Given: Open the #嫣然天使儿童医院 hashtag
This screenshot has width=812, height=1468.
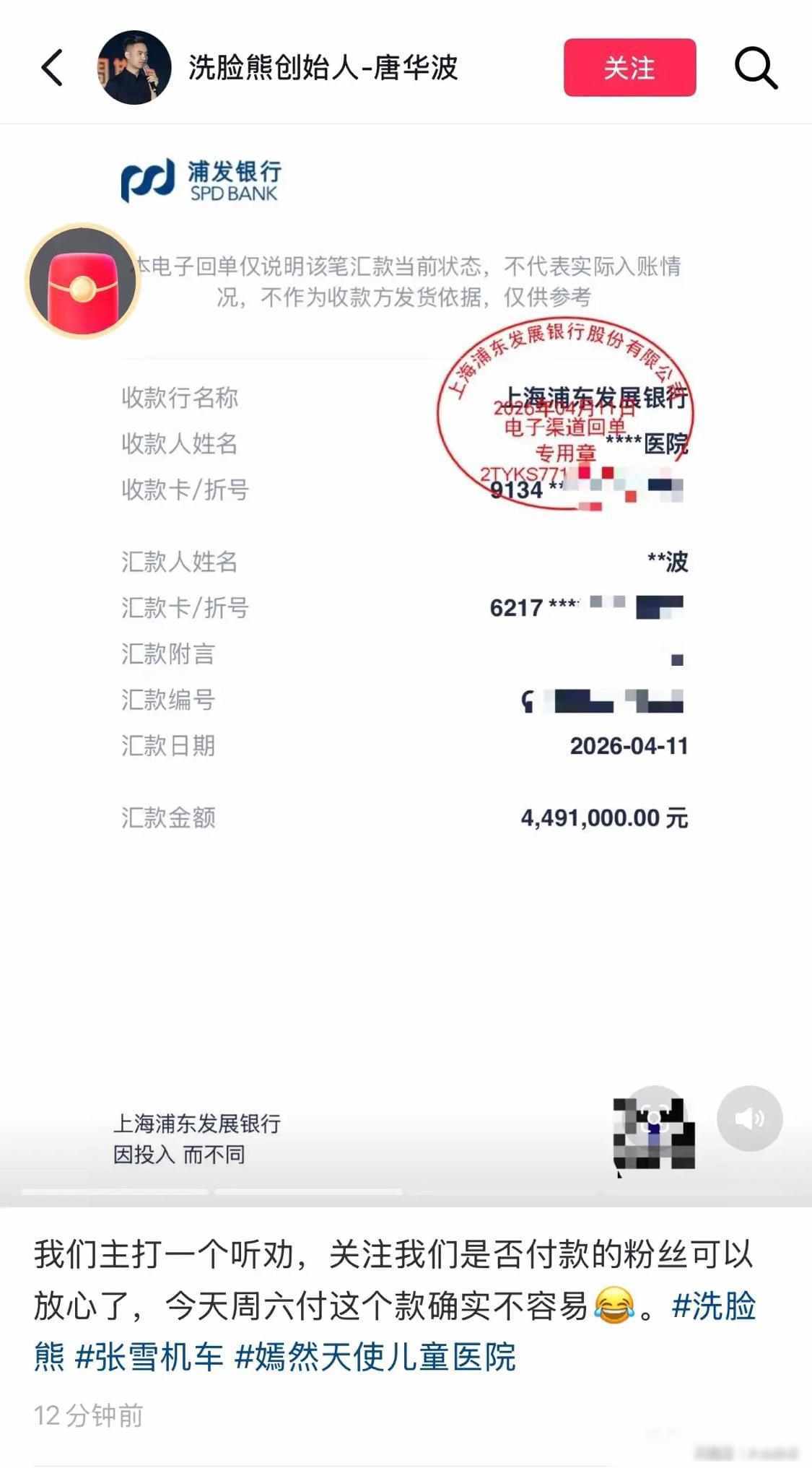Looking at the screenshot, I should [x=375, y=1358].
